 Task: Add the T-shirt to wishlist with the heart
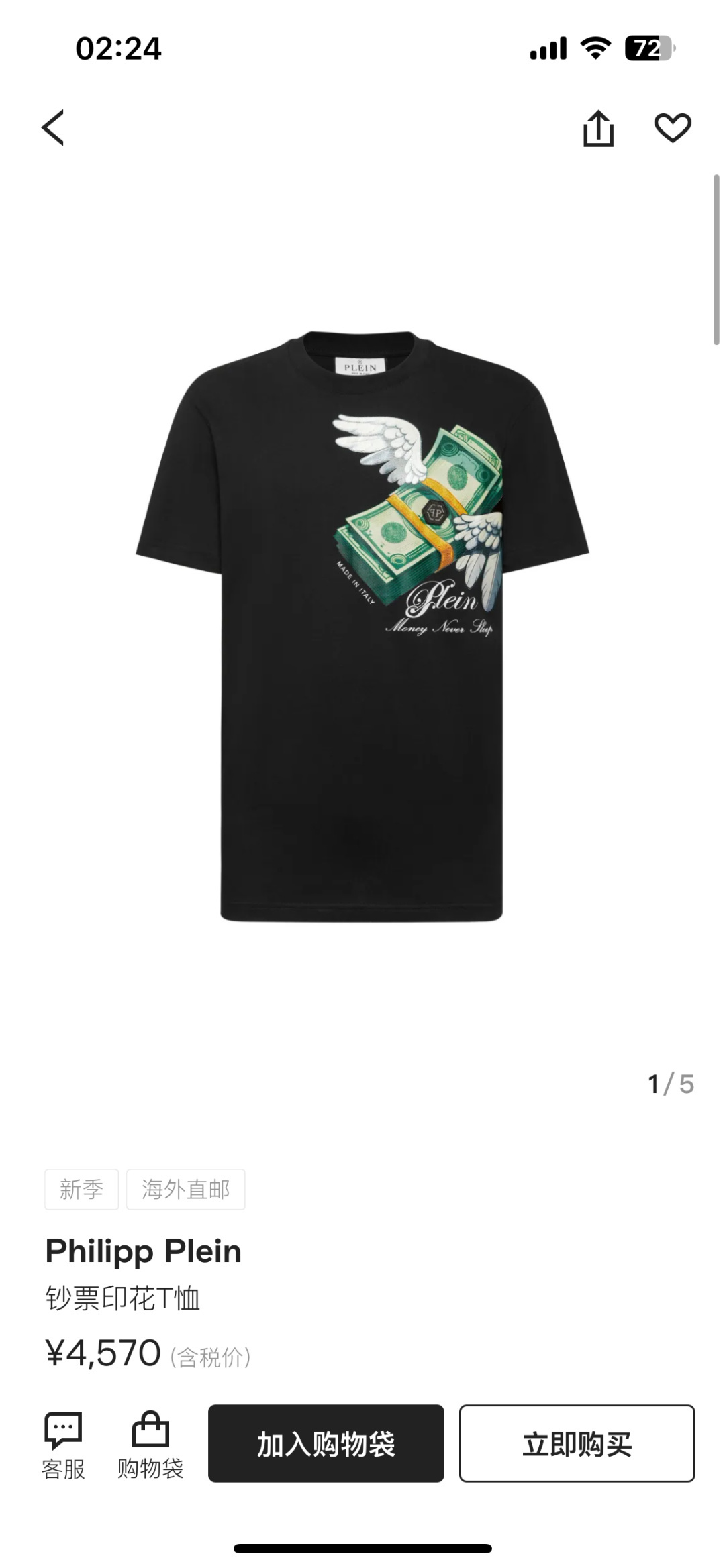pyautogui.click(x=673, y=127)
